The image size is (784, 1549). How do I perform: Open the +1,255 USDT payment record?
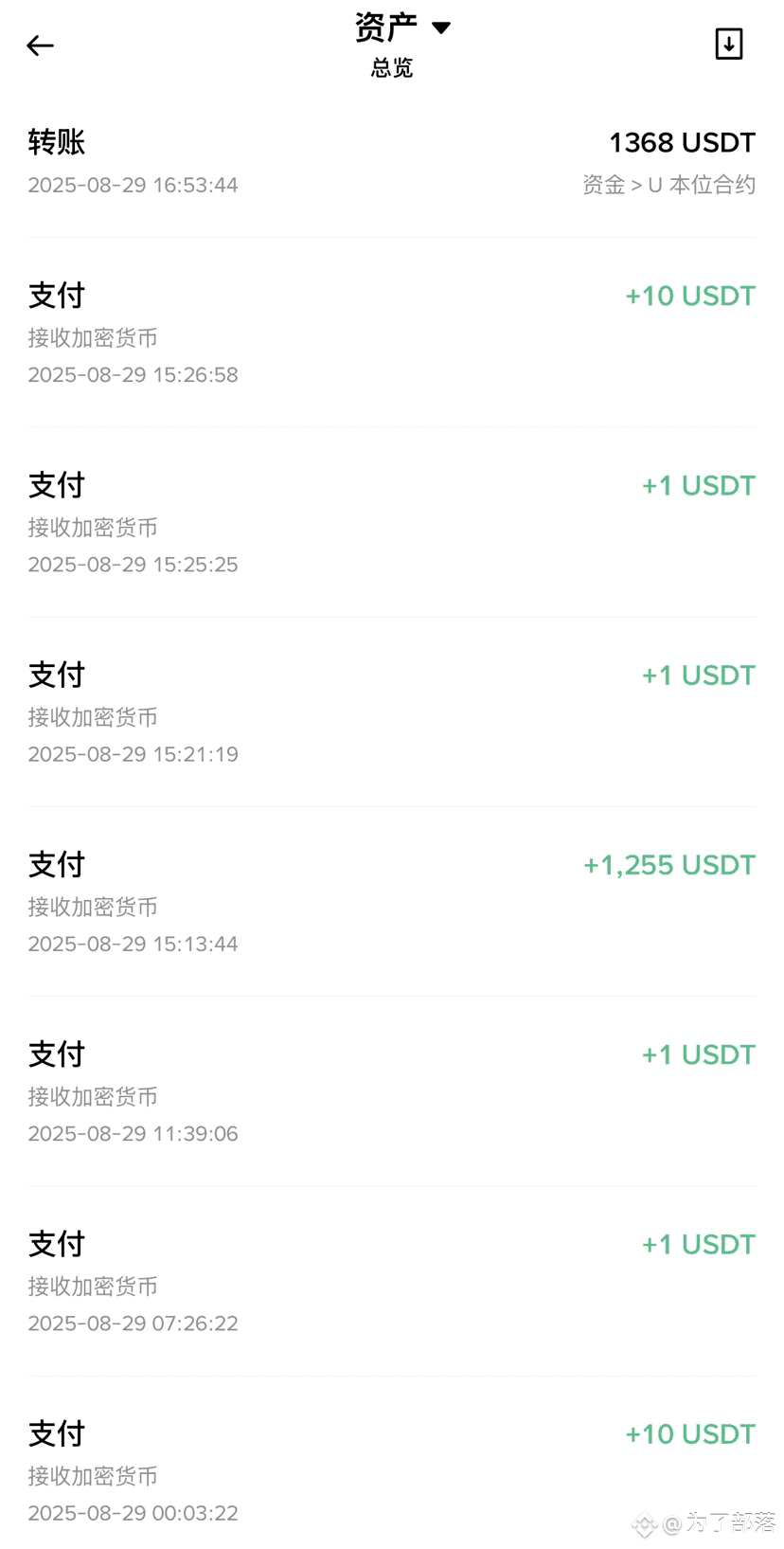391,902
